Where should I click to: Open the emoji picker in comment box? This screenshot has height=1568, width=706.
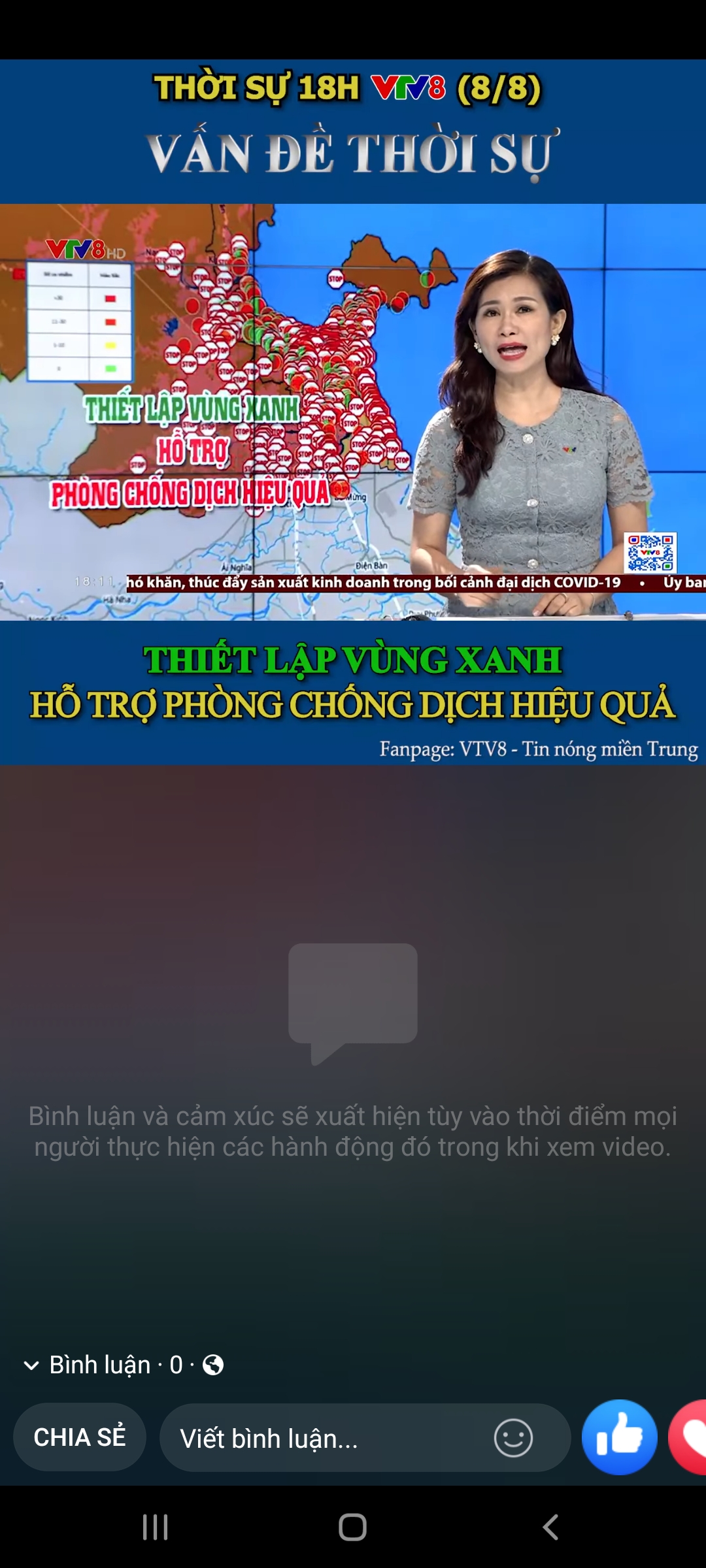513,1438
